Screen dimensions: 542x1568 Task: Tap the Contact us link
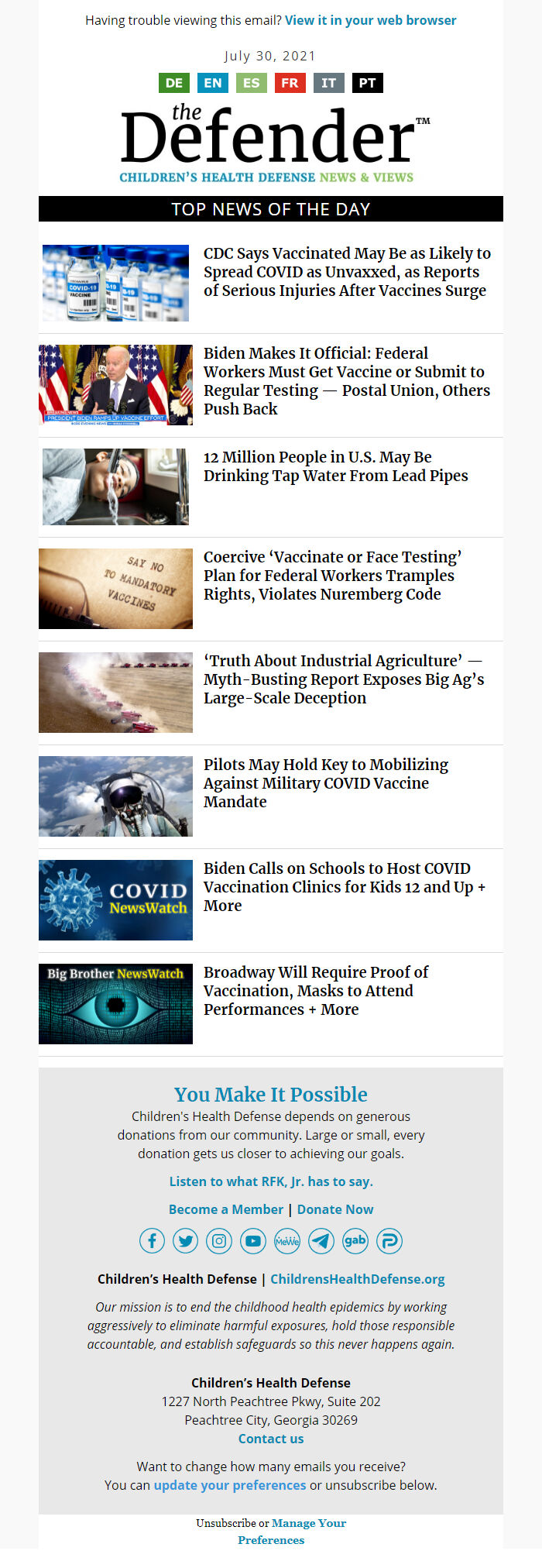point(271,1439)
